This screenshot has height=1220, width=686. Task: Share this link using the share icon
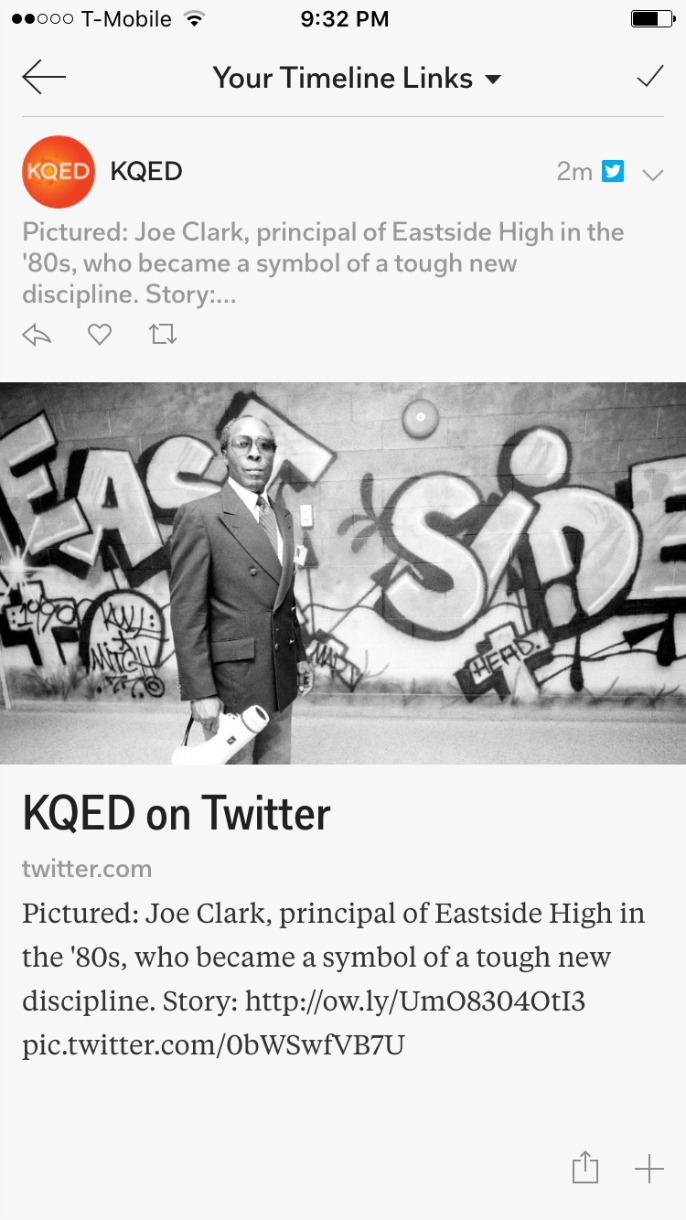point(585,1167)
